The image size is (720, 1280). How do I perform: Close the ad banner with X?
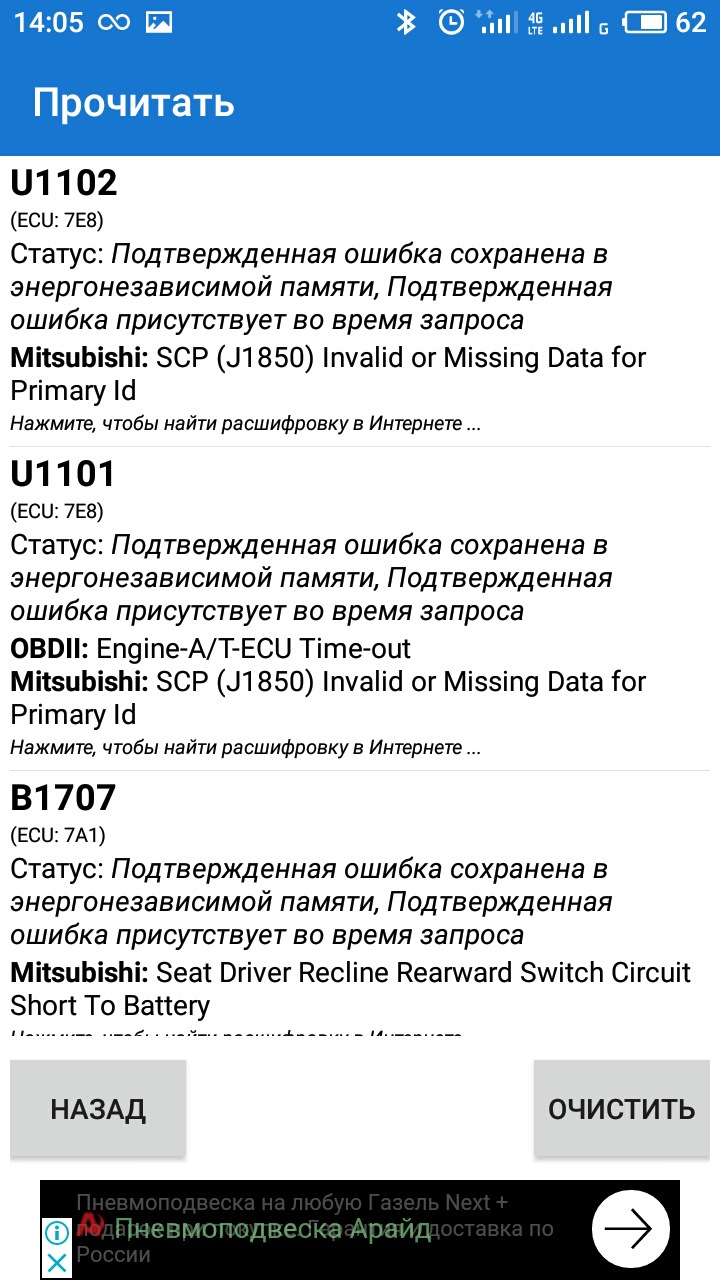coord(57,1263)
